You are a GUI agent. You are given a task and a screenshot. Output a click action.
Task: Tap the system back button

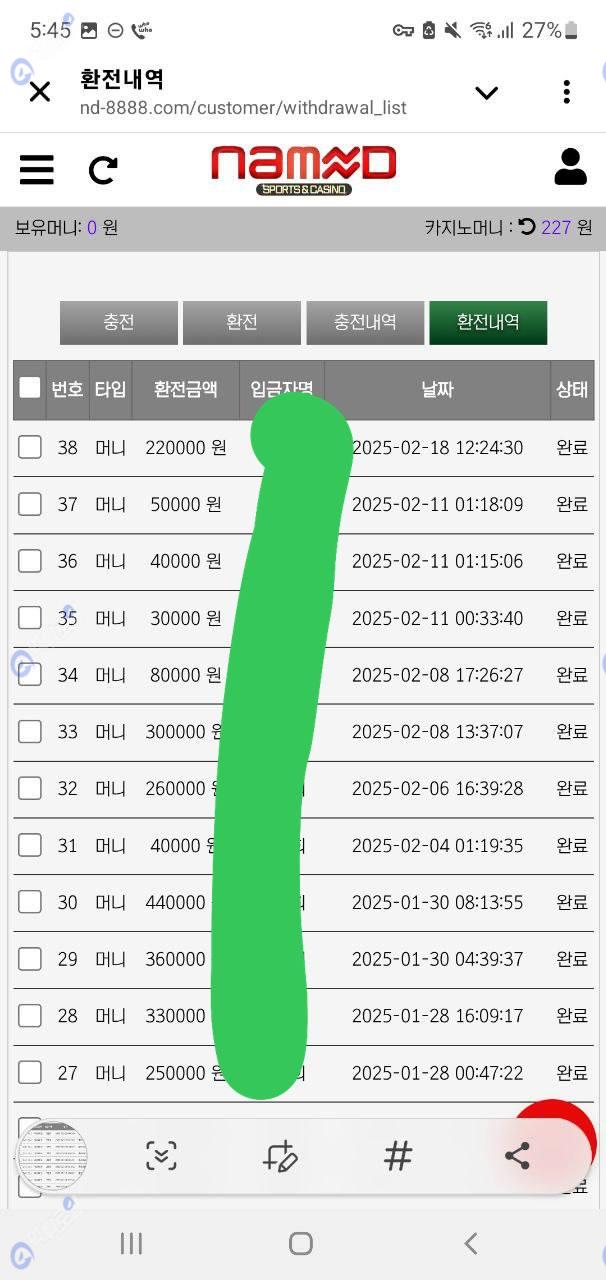point(471,1243)
